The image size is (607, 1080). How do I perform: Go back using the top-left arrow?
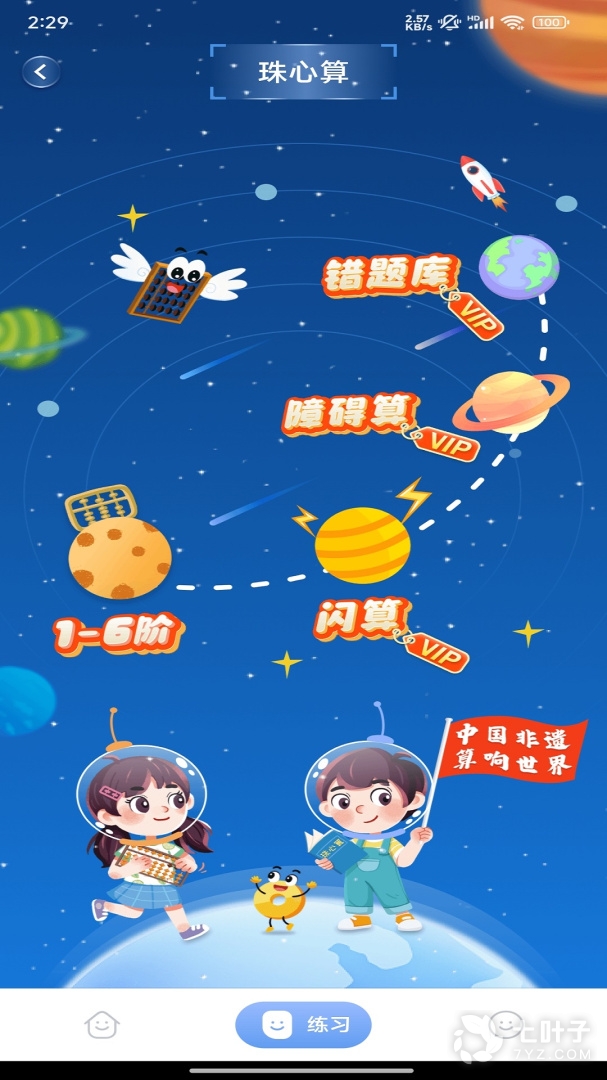point(40,72)
